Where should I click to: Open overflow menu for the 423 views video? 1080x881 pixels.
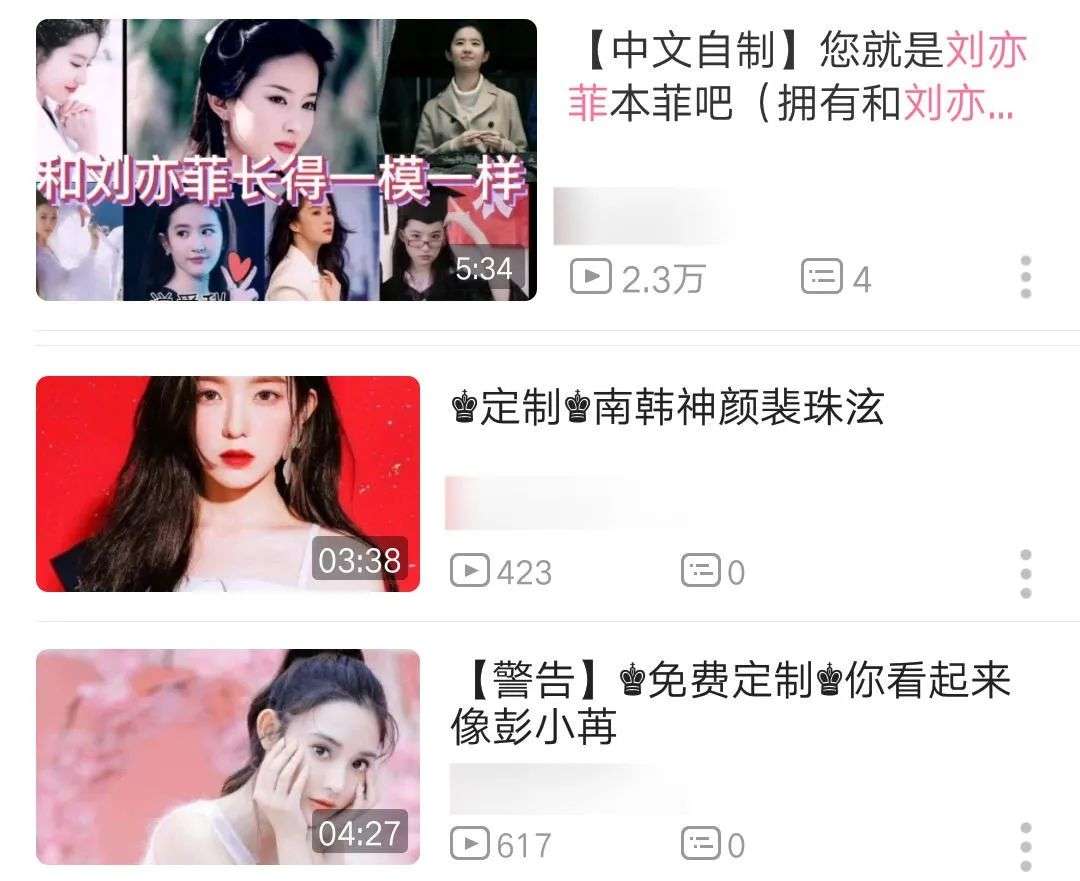(1025, 573)
